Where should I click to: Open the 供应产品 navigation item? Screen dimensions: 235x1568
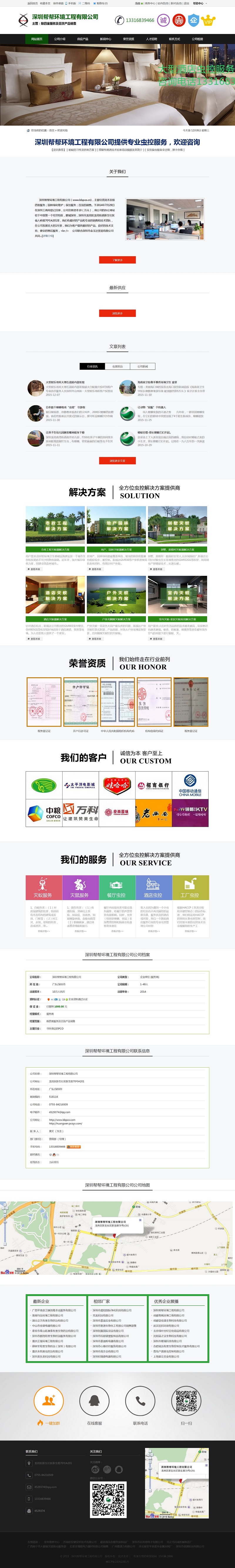83,39
